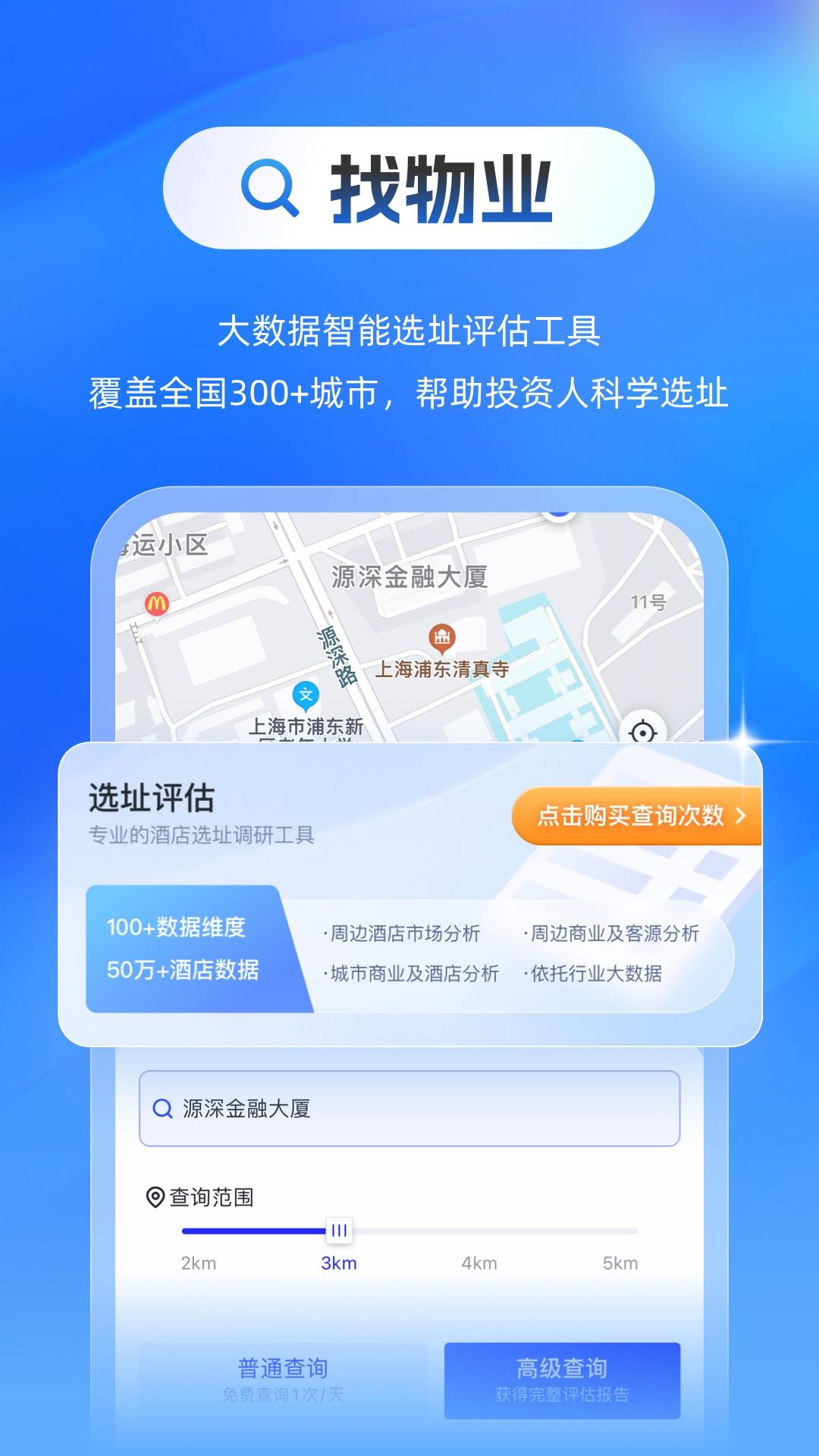The width and height of the screenshot is (819, 1456).
Task: Select the mosque marker for 上海浦东清真寺
Action: (442, 638)
